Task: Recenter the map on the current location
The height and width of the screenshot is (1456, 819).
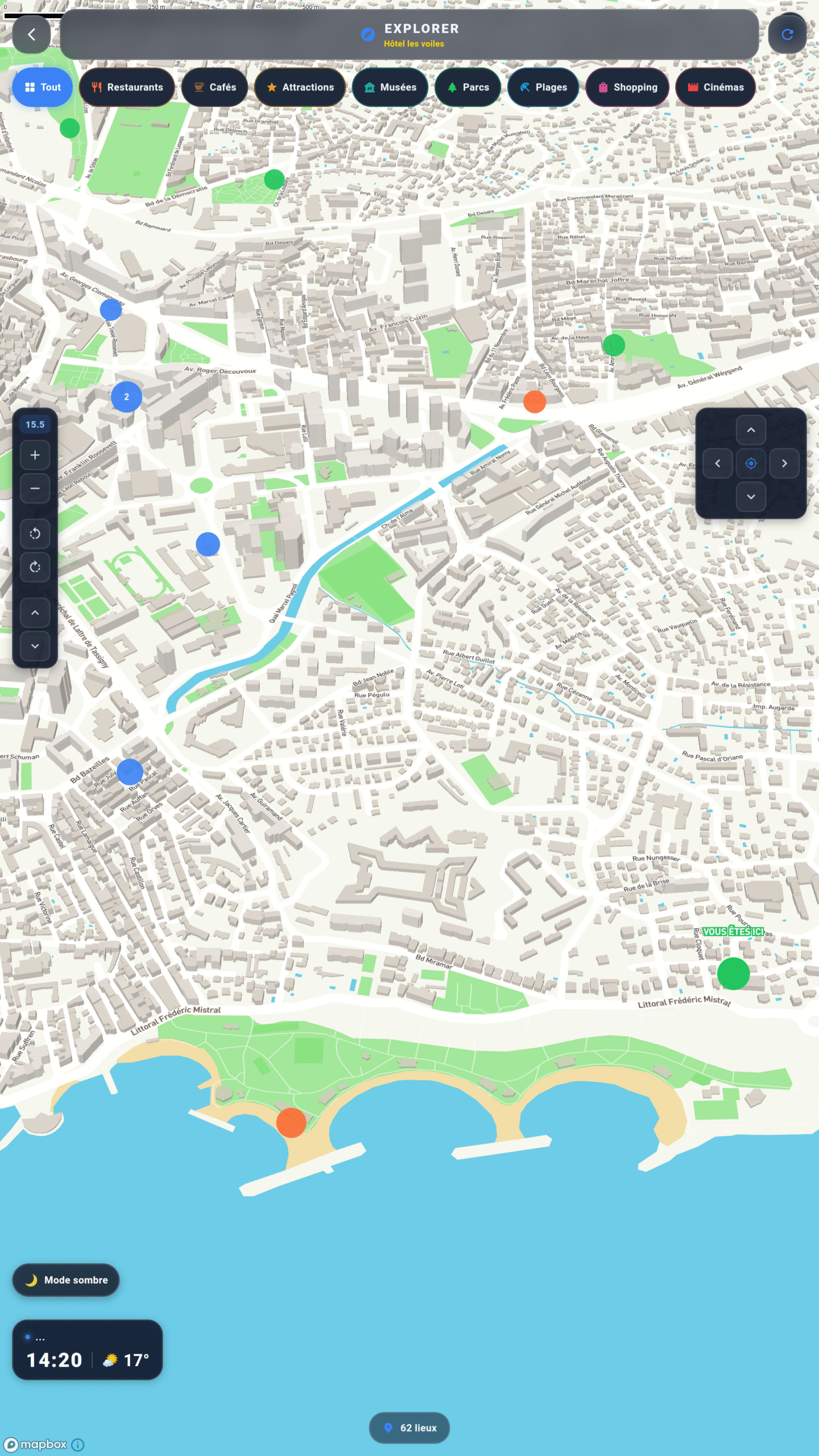Action: pyautogui.click(x=751, y=464)
